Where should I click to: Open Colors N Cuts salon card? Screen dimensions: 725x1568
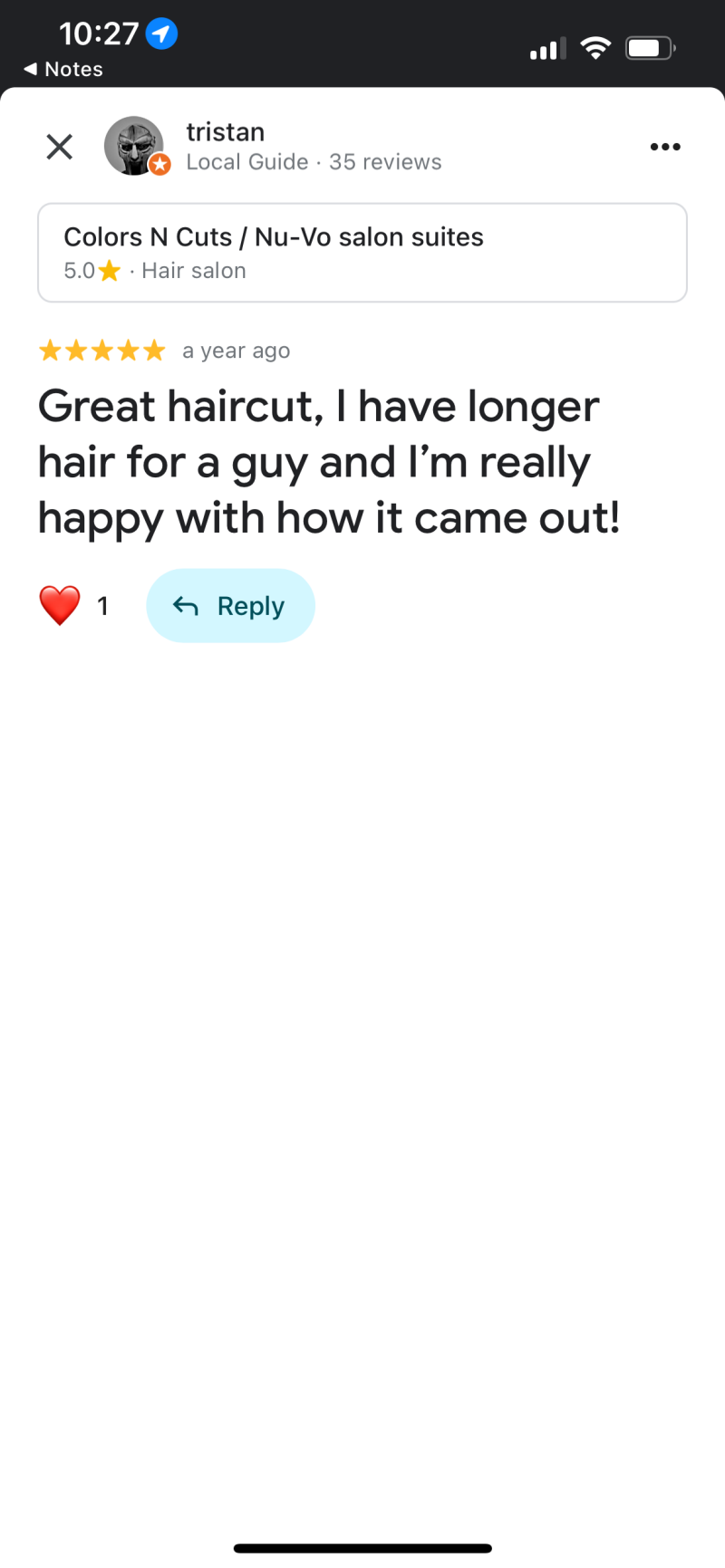click(362, 253)
